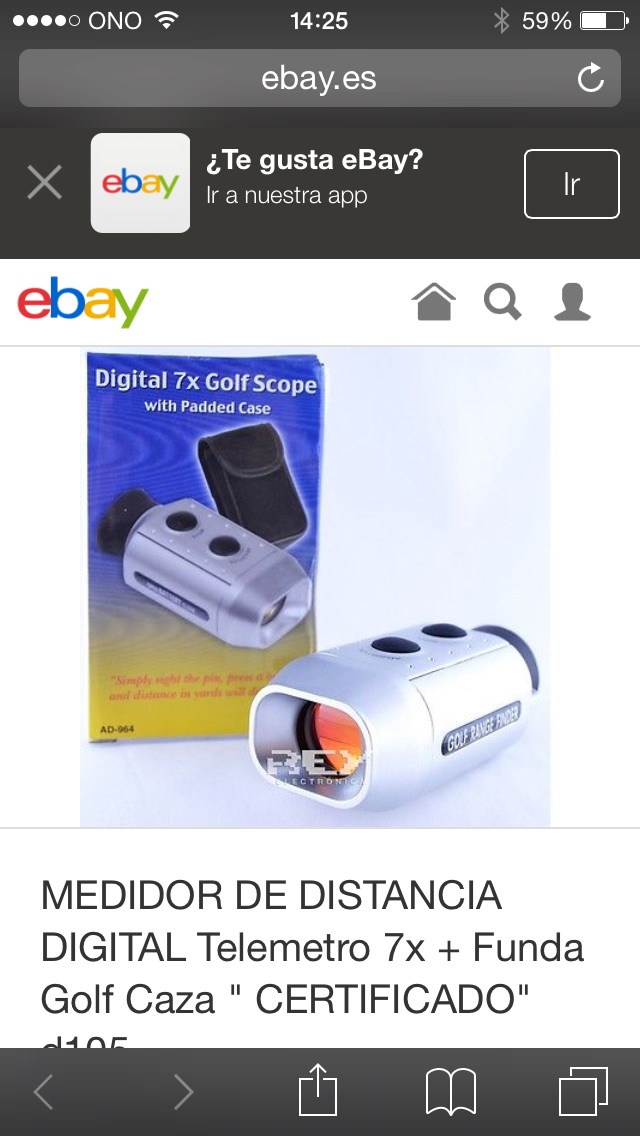Open the account profile icon
The image size is (640, 1136).
click(572, 302)
